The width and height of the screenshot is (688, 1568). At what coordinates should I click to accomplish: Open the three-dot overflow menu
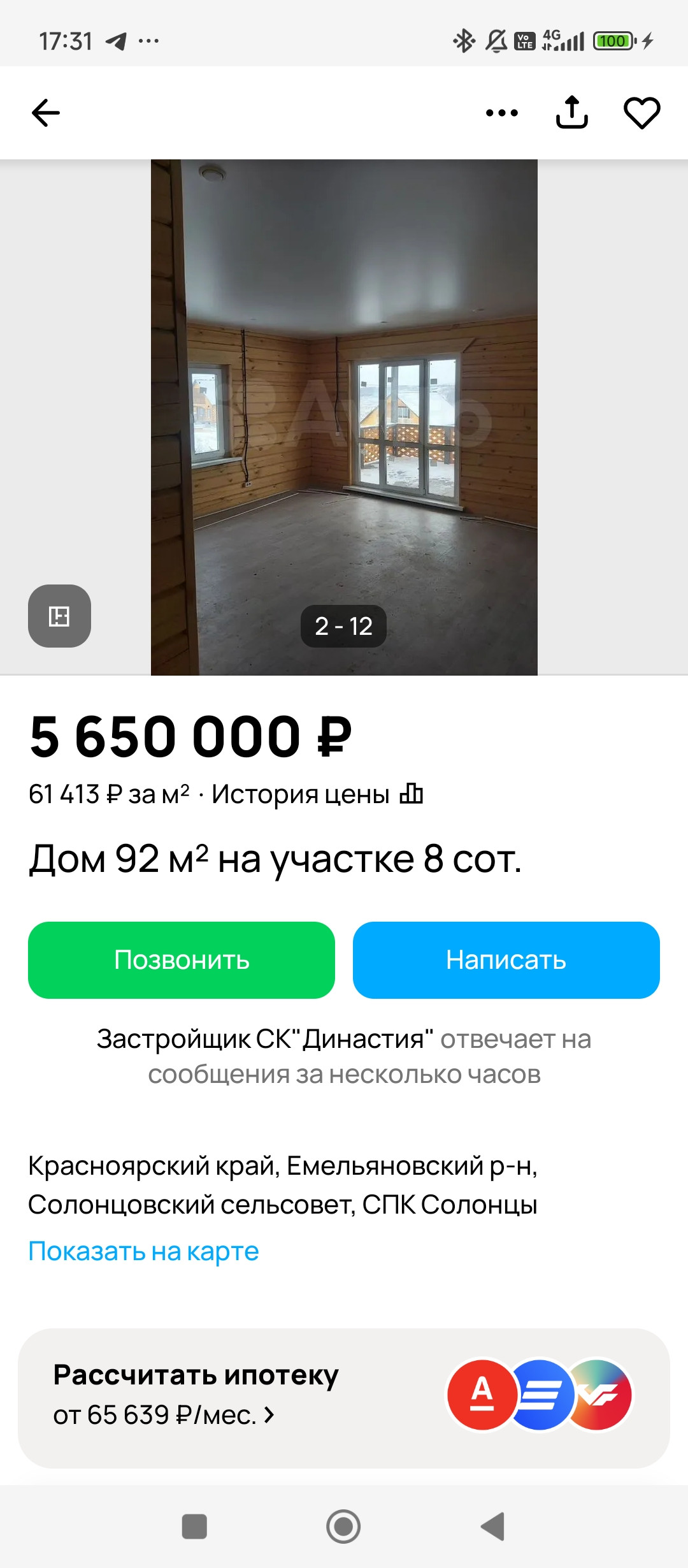click(x=502, y=113)
